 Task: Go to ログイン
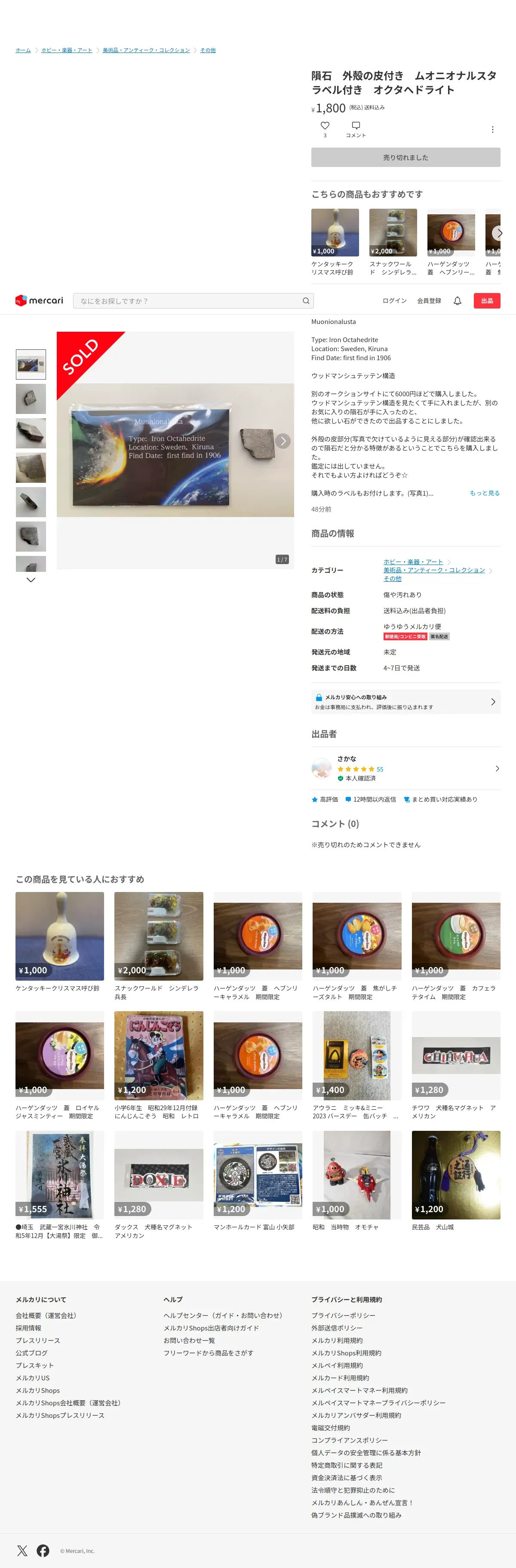tap(394, 301)
